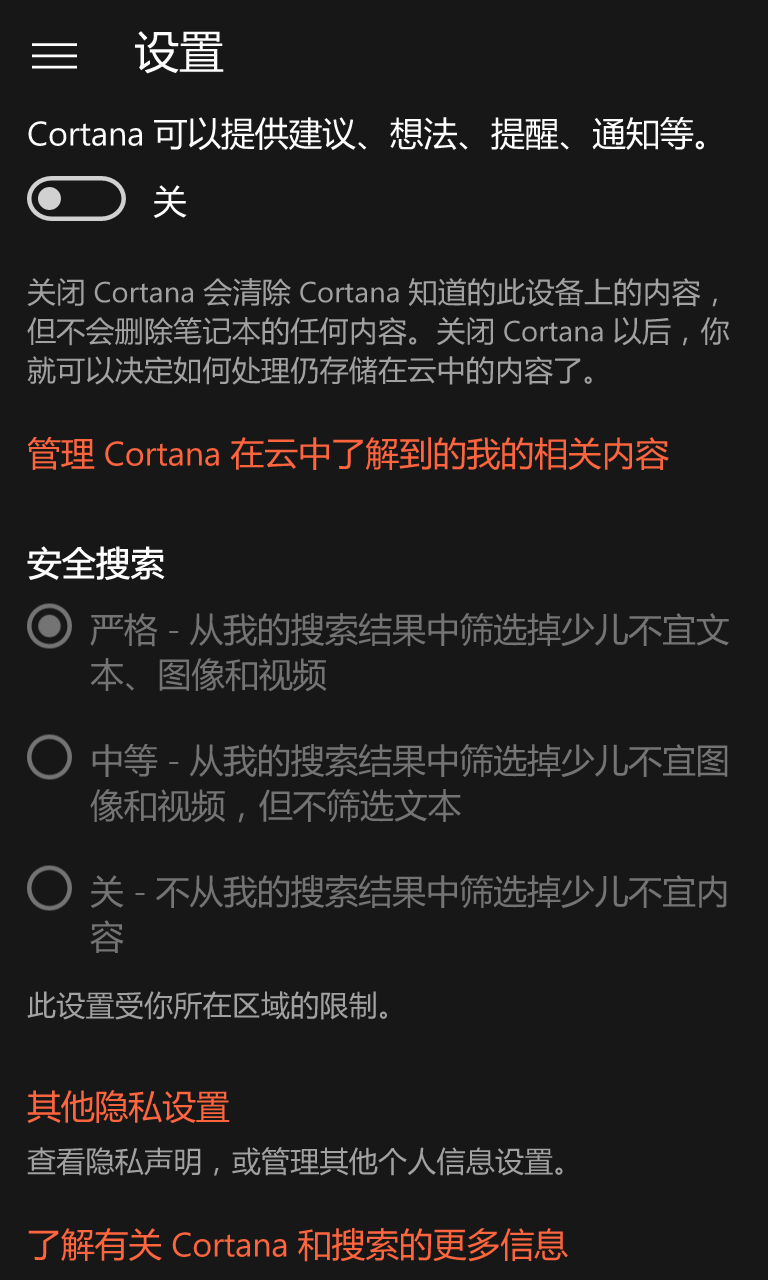Turn on the Cortana suggestions switch

[x=76, y=199]
